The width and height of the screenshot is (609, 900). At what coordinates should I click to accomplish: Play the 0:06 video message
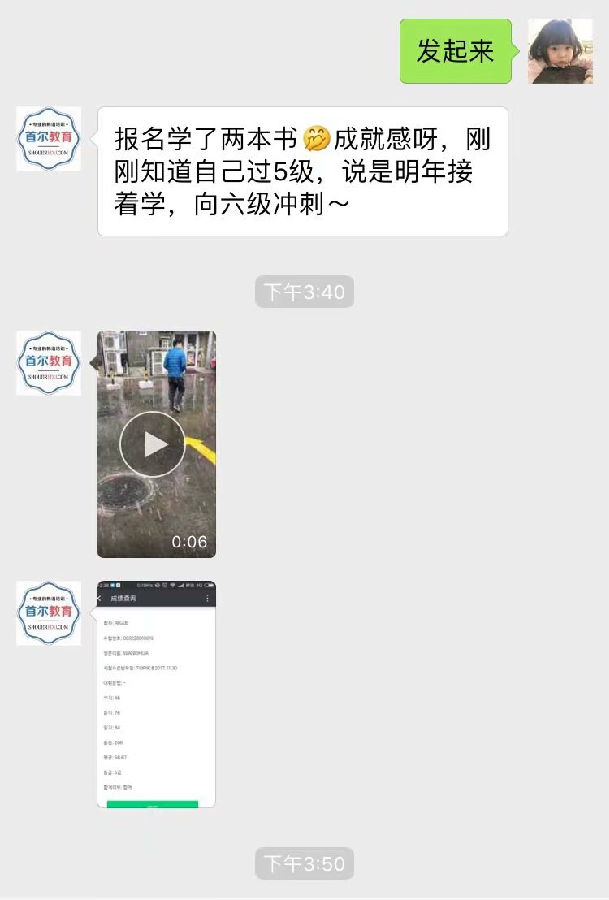(153, 443)
